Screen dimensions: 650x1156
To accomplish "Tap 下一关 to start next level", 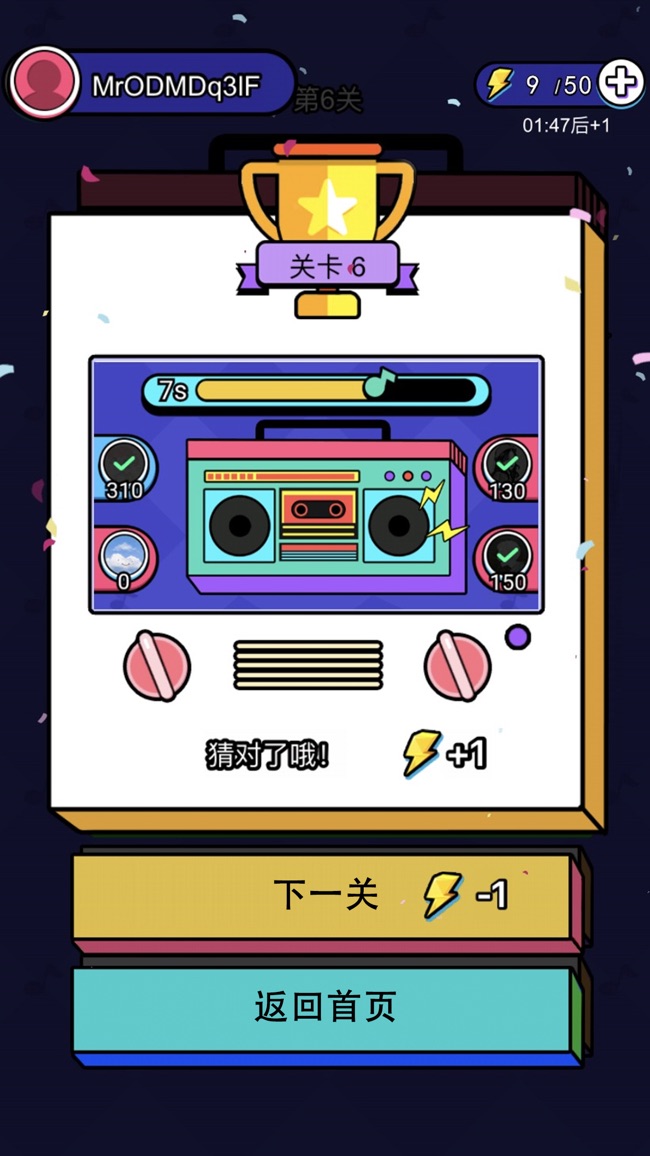I will (323, 896).
